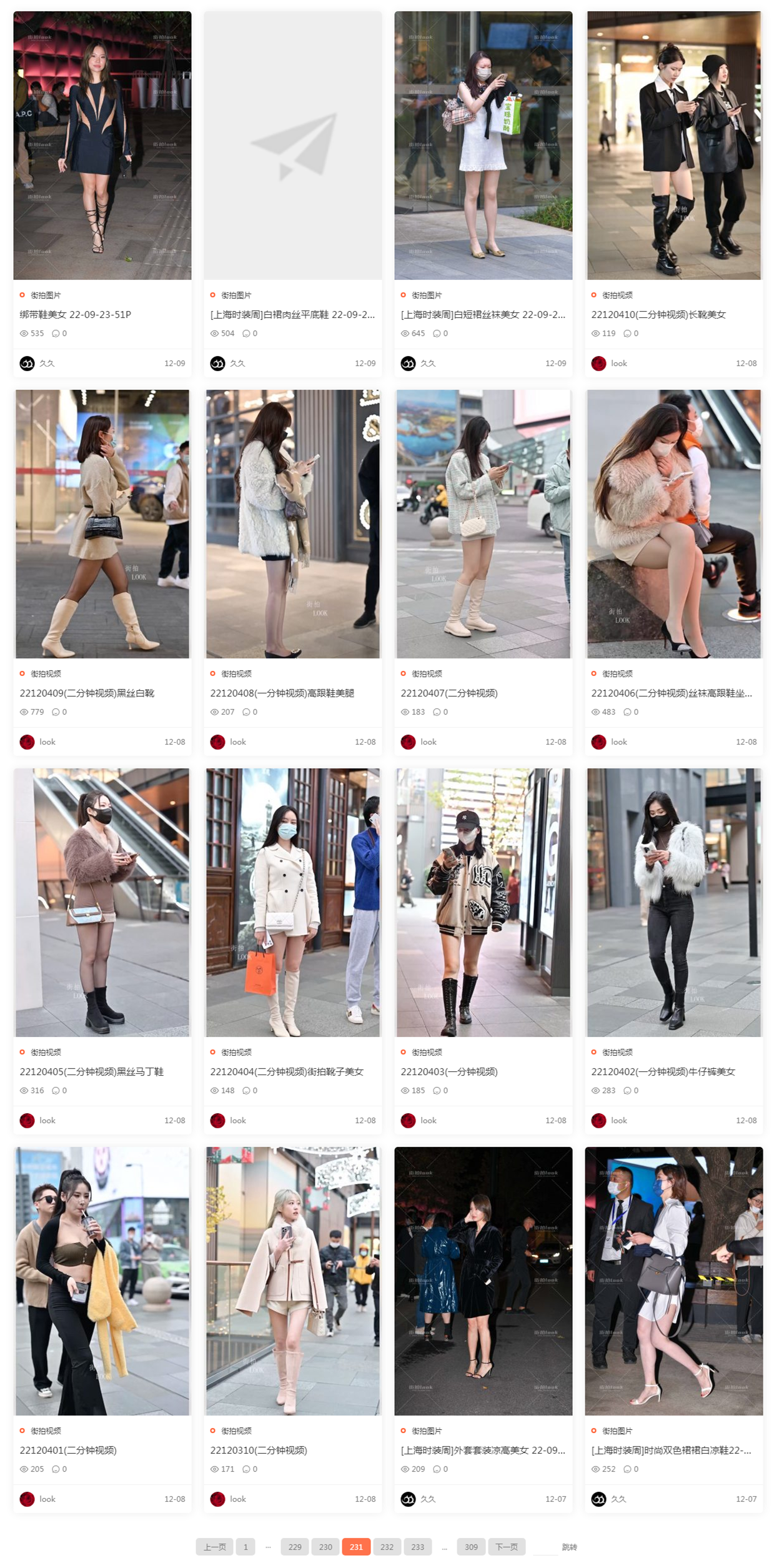Viewport: 784px width, 1568px height.
Task: Open the video 22120408(一分钟视频)高跟鞋美腿
Action: 282,693
